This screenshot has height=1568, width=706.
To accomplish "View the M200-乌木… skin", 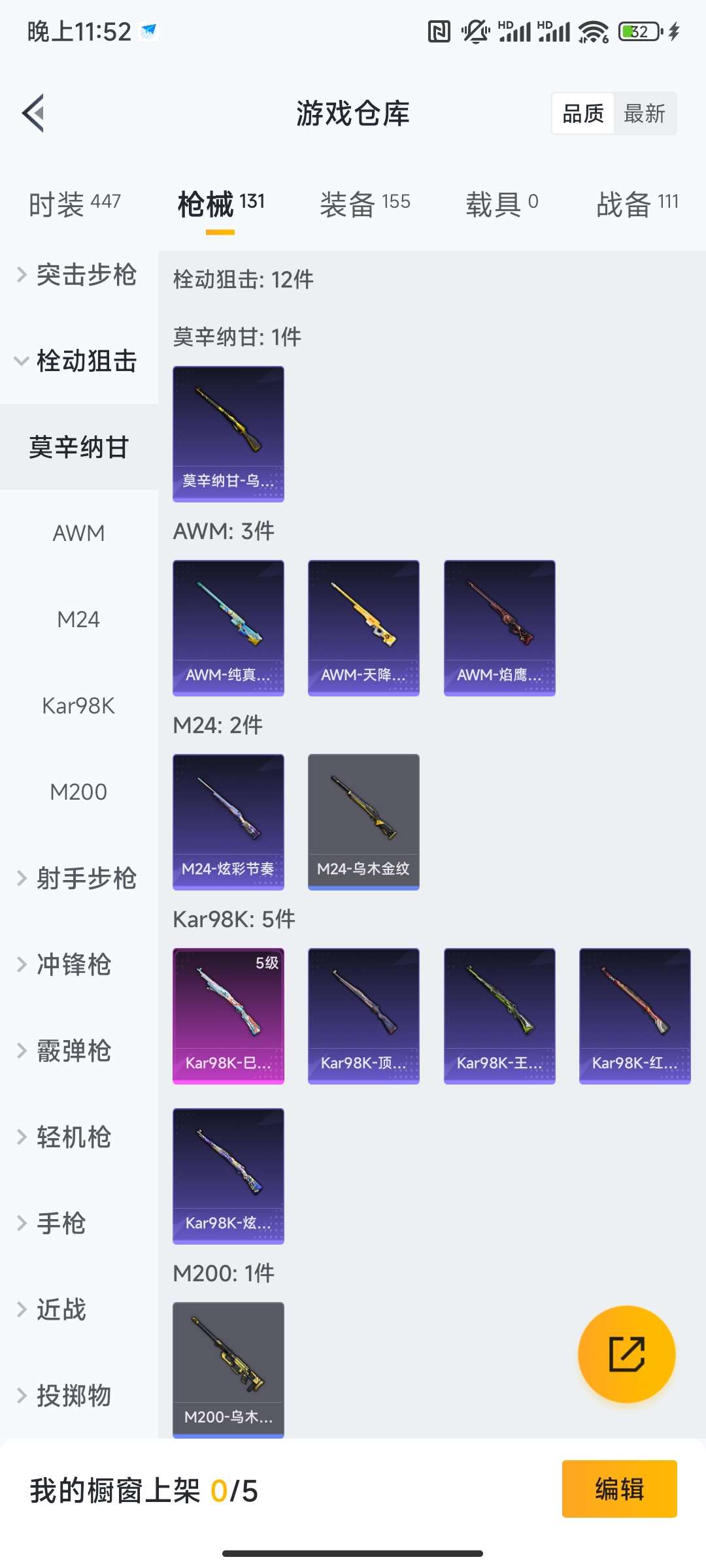I will tap(228, 1370).
